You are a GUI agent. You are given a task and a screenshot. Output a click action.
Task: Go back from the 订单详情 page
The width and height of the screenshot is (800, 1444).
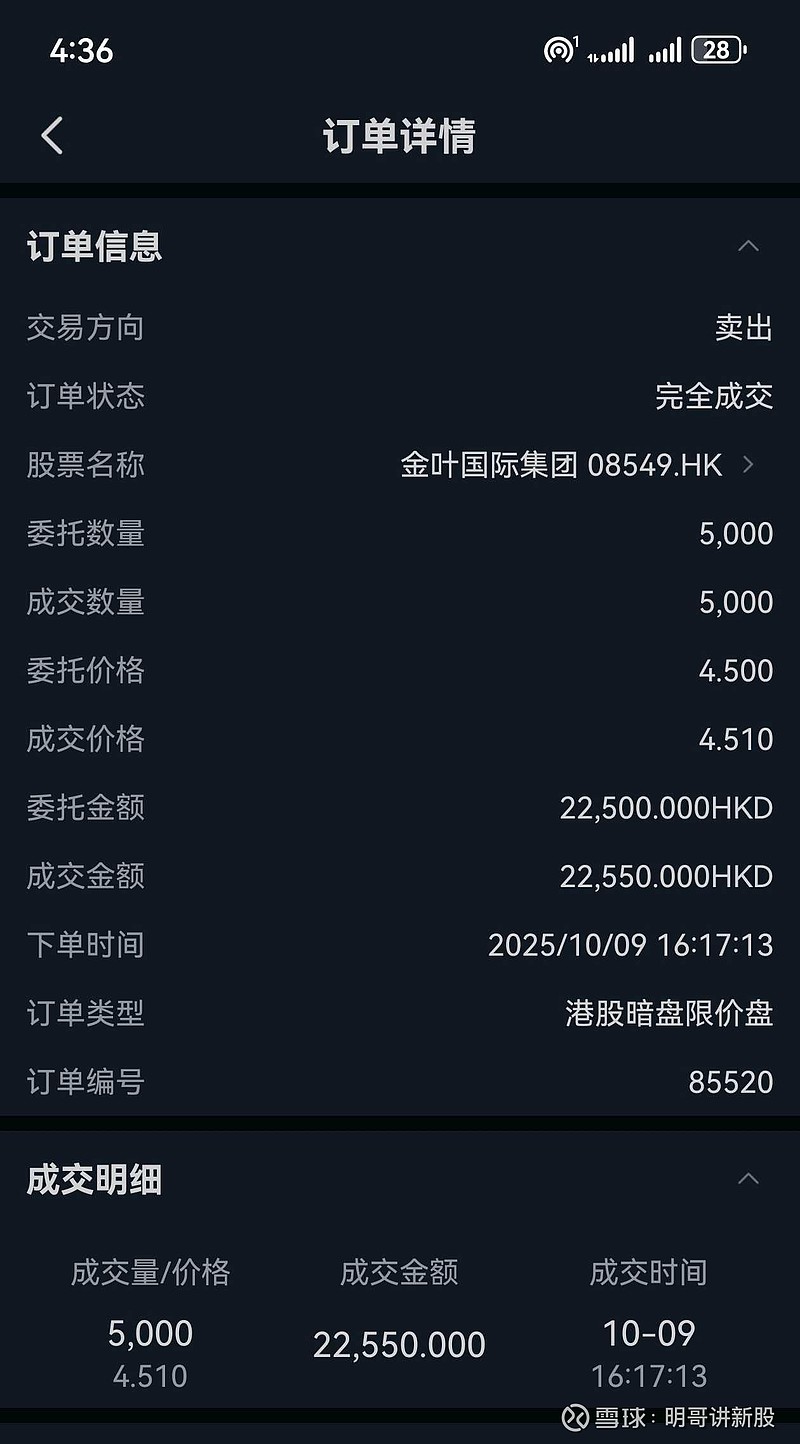click(x=52, y=136)
